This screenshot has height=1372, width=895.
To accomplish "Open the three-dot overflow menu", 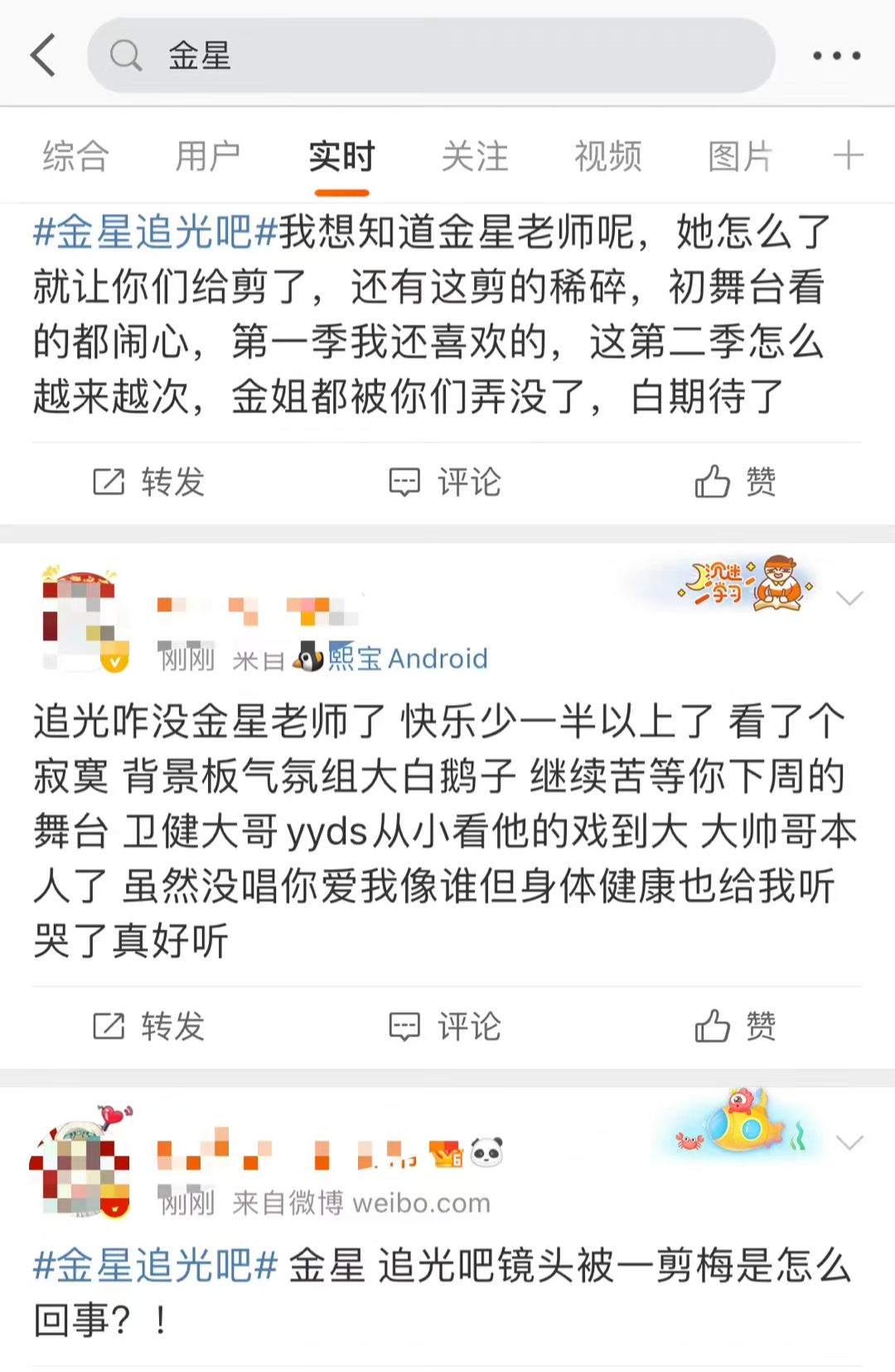I will (836, 56).
